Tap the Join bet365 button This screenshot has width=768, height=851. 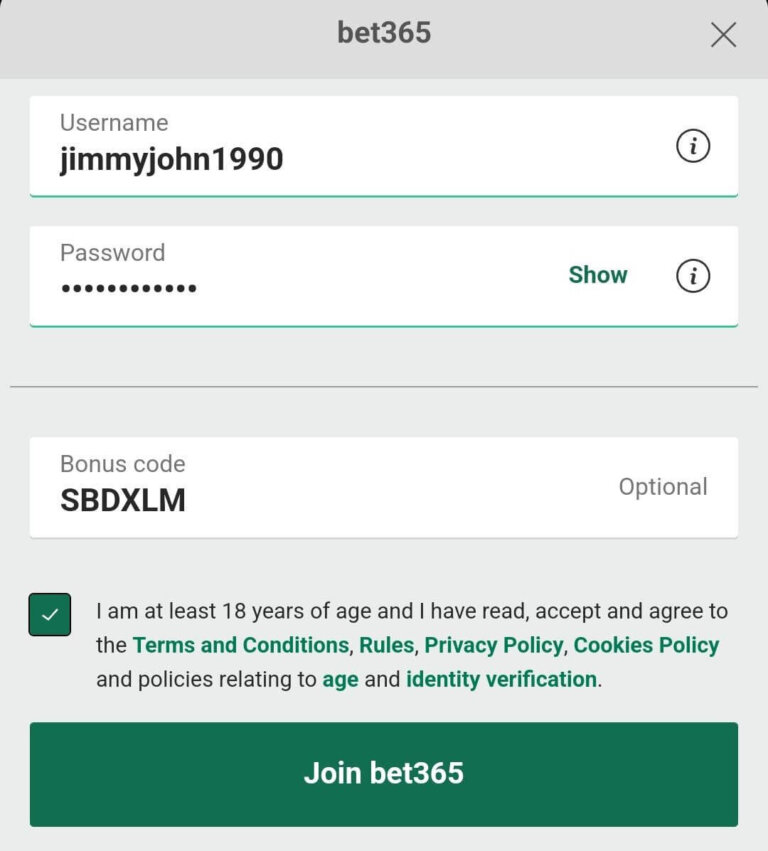coord(384,774)
